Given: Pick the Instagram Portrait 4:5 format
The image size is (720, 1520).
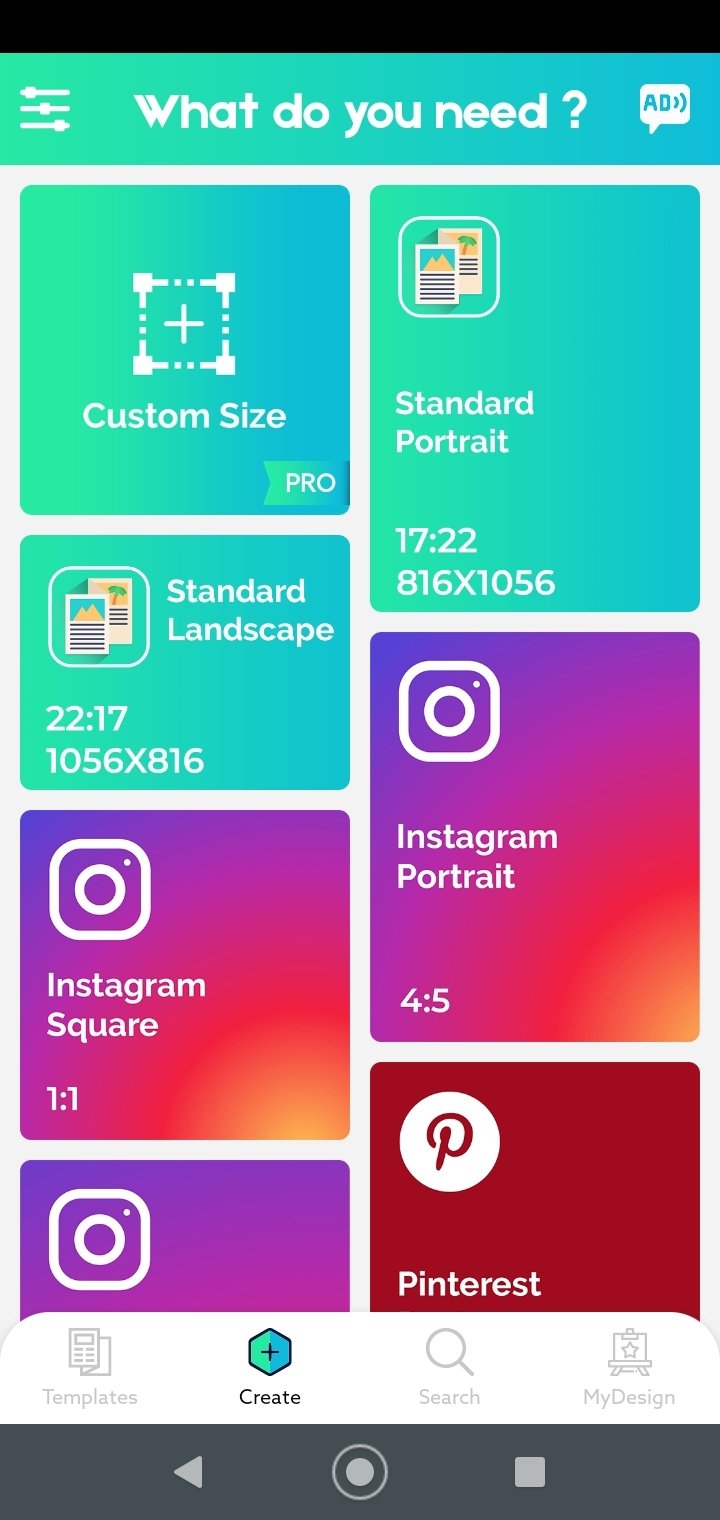Looking at the screenshot, I should click(534, 836).
